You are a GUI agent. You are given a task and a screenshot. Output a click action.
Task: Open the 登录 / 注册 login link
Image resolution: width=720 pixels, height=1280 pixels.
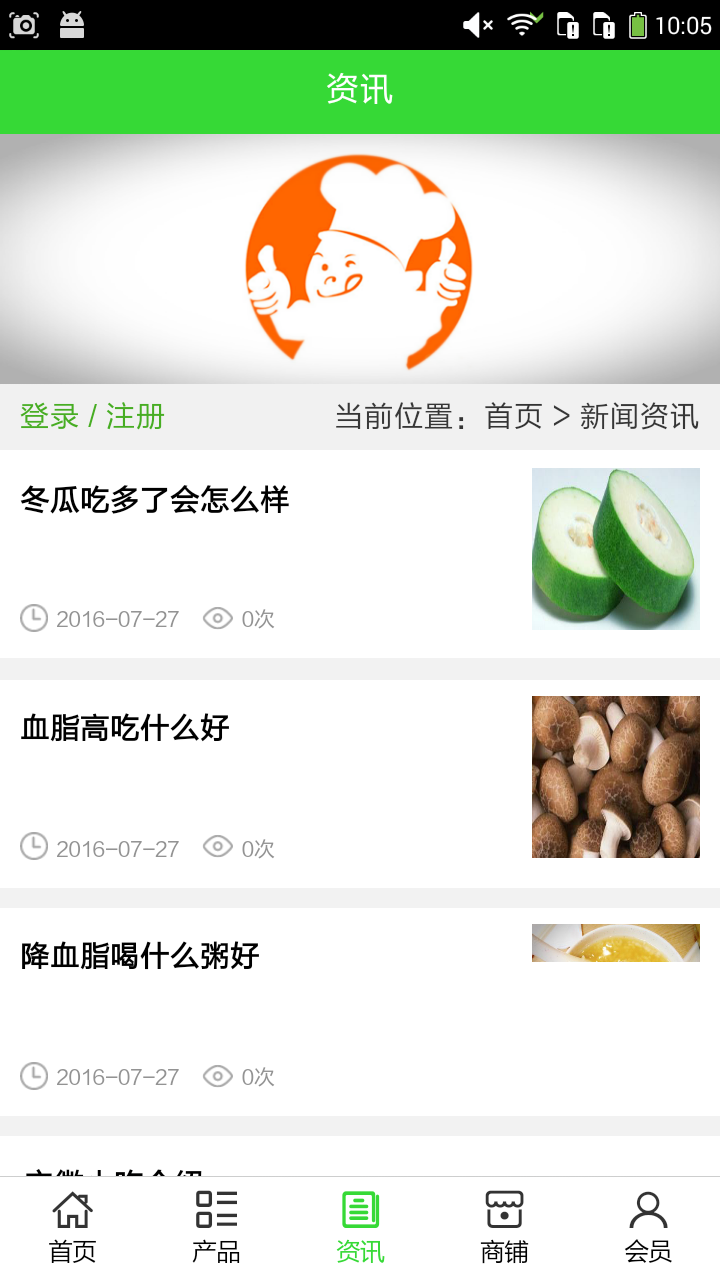92,416
